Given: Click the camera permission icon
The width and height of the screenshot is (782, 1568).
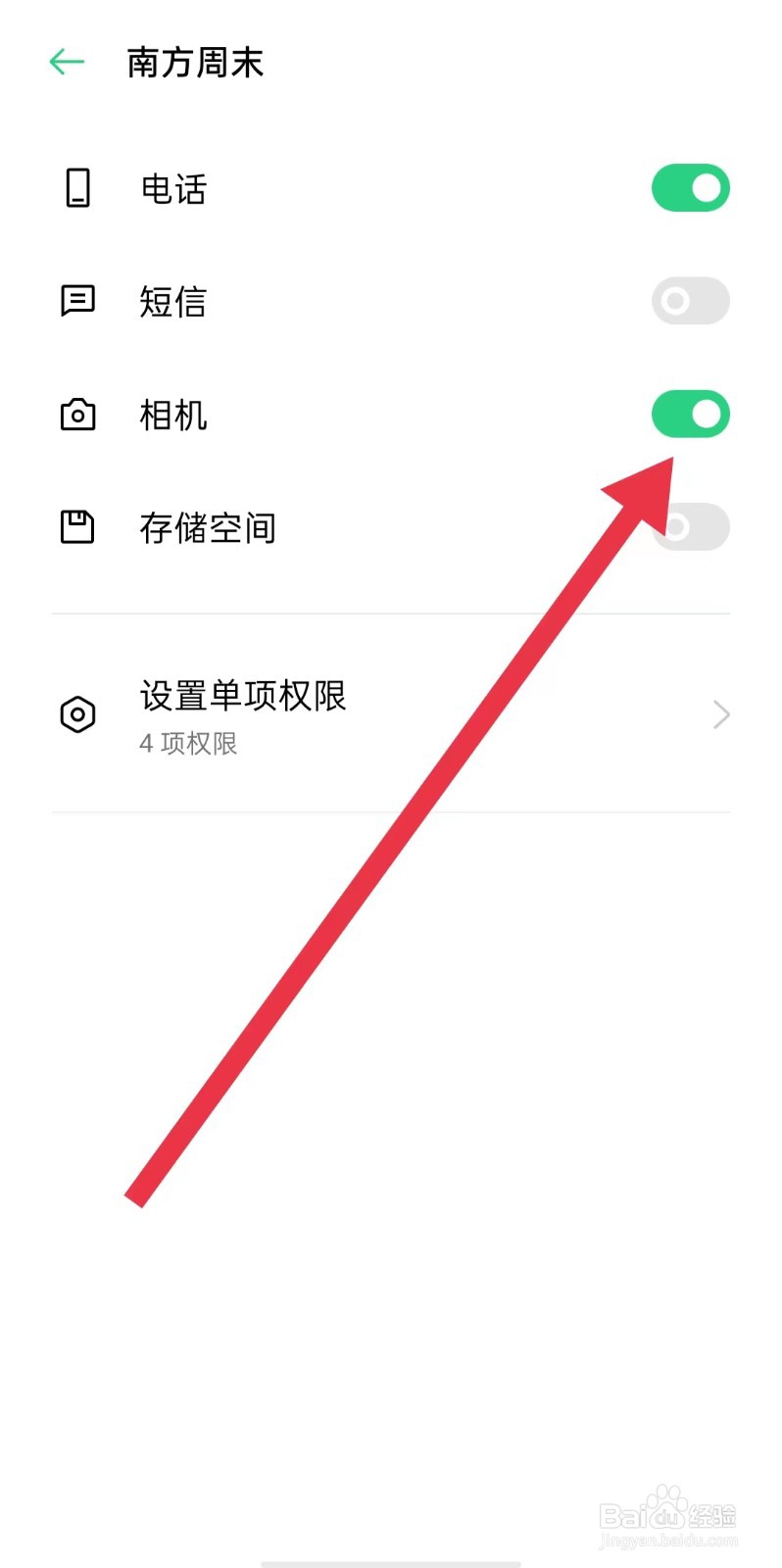Looking at the screenshot, I should point(78,415).
